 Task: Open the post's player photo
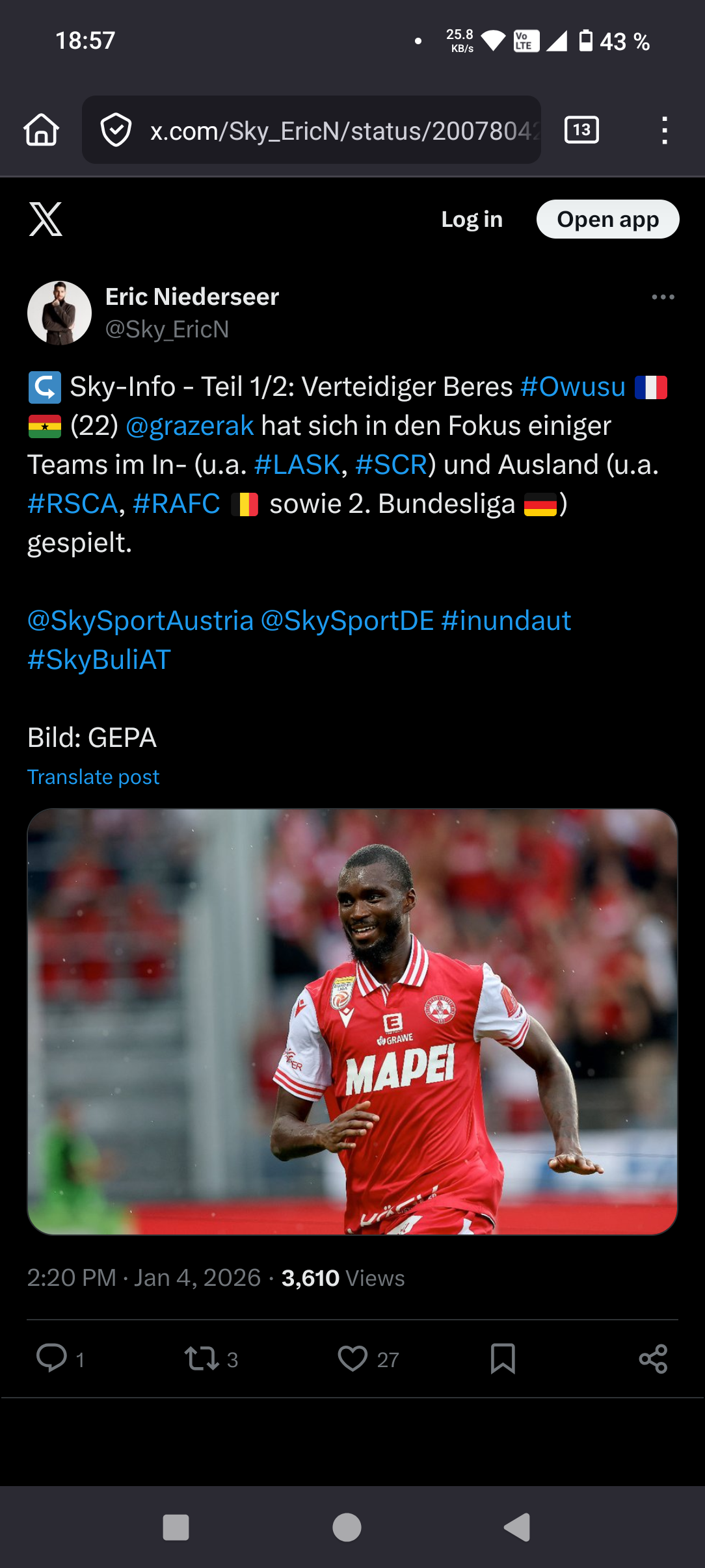[x=352, y=1021]
